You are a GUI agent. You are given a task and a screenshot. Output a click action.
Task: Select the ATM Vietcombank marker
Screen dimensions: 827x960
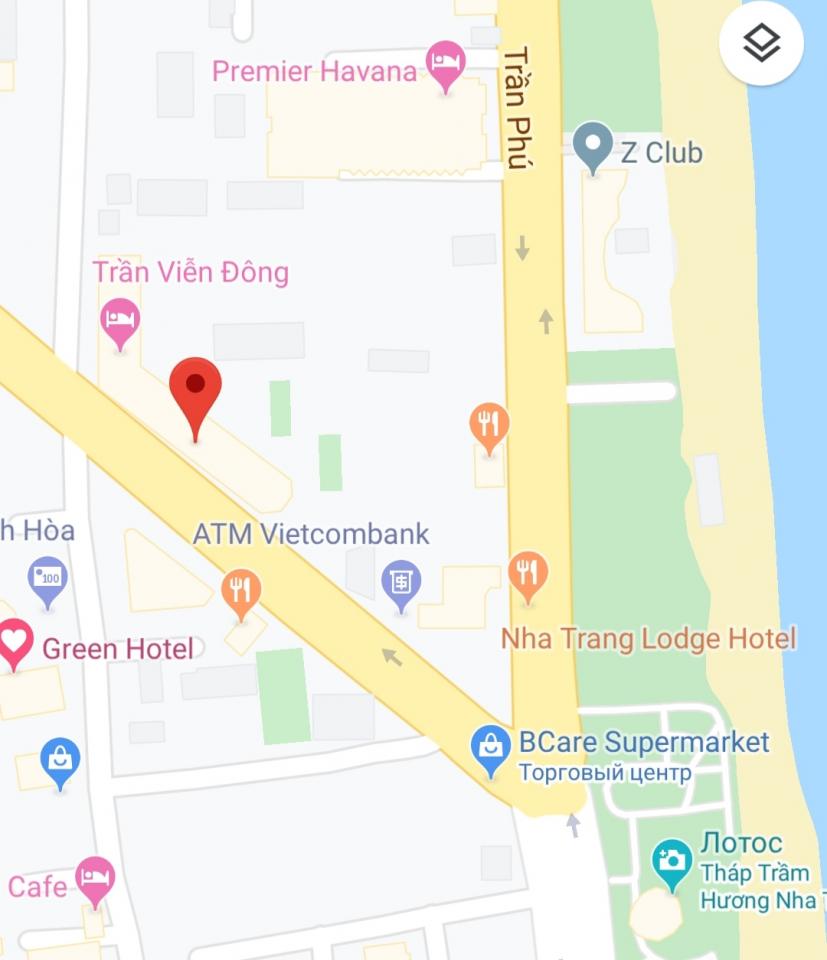[401, 582]
